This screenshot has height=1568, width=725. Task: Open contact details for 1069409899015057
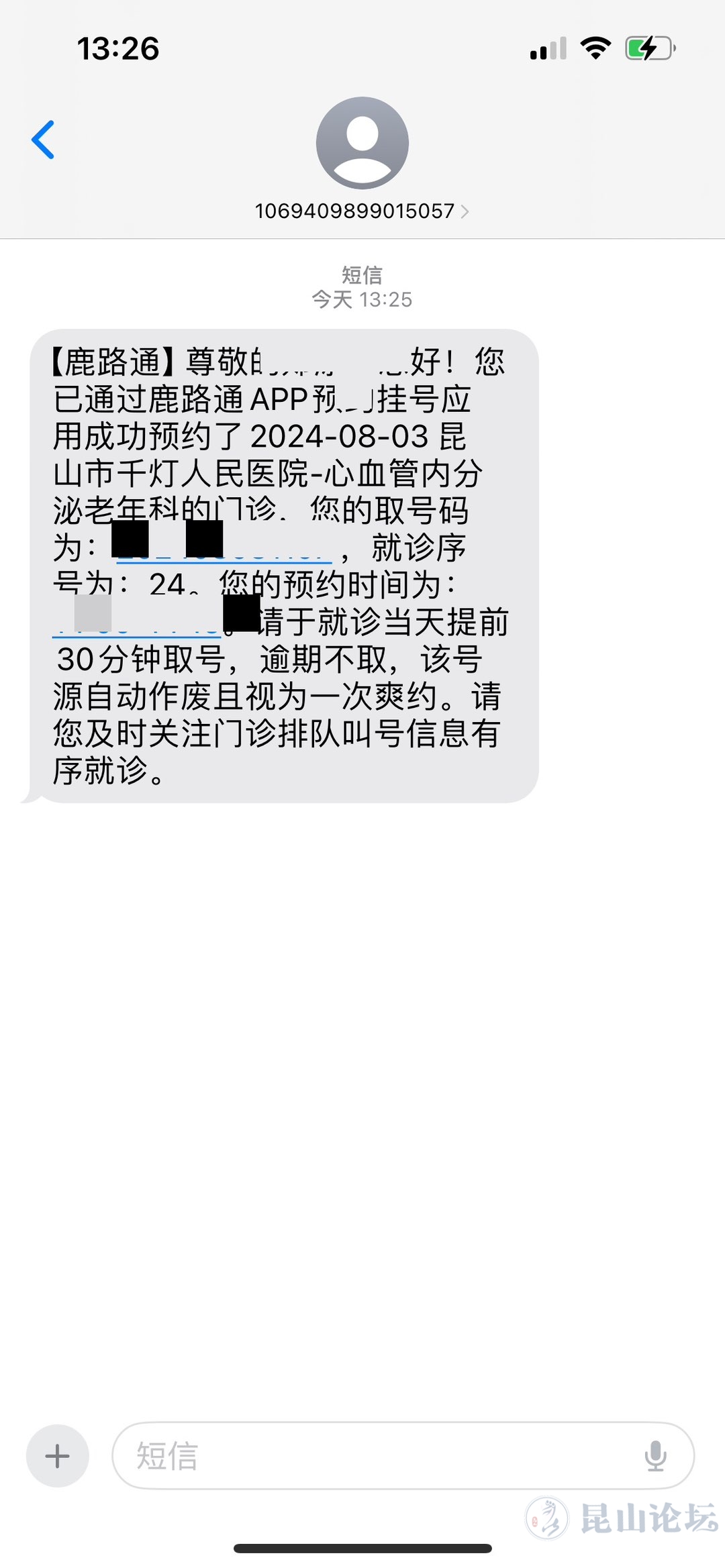pos(362,211)
